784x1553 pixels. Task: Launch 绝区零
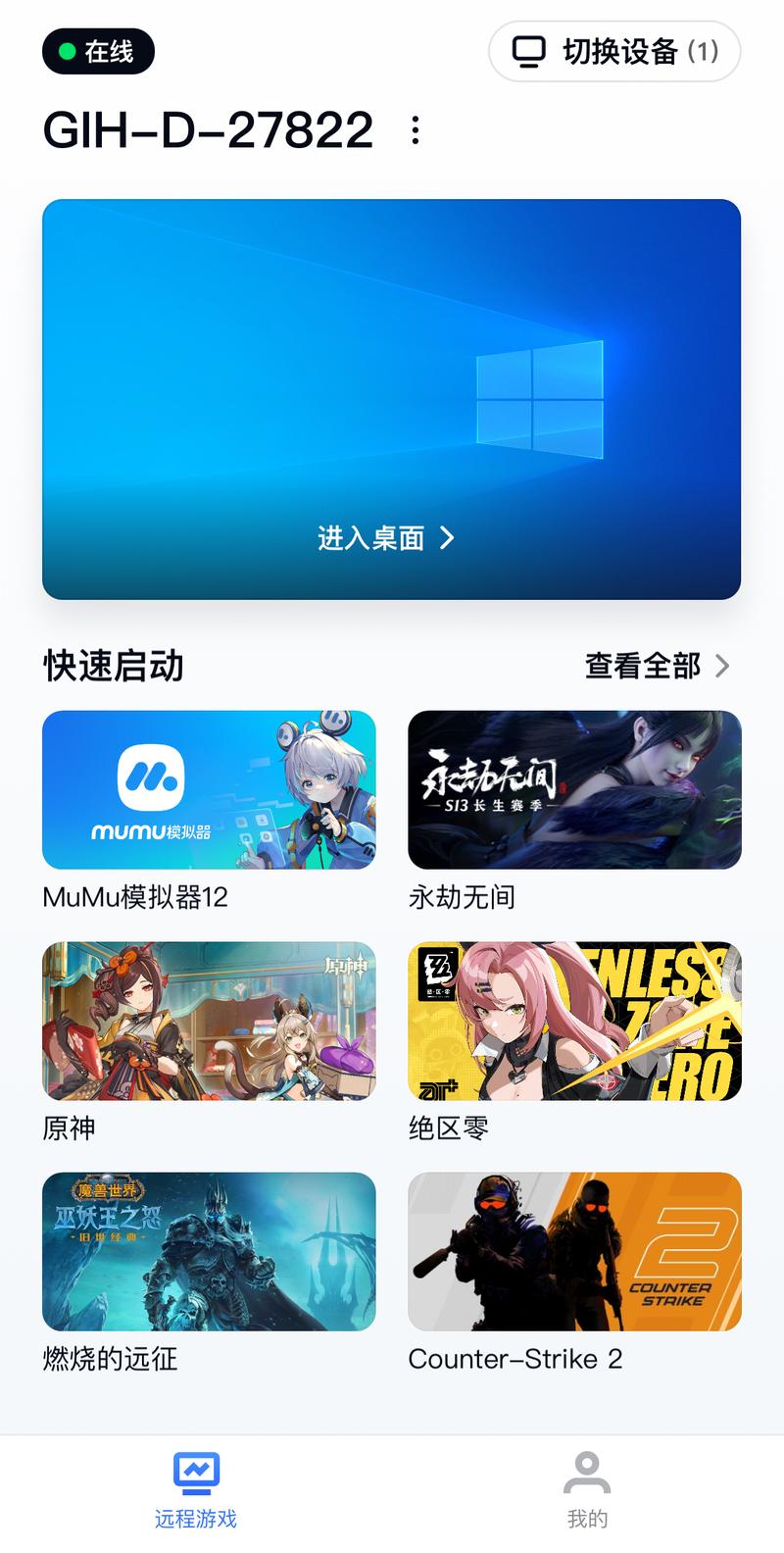coord(574,1021)
